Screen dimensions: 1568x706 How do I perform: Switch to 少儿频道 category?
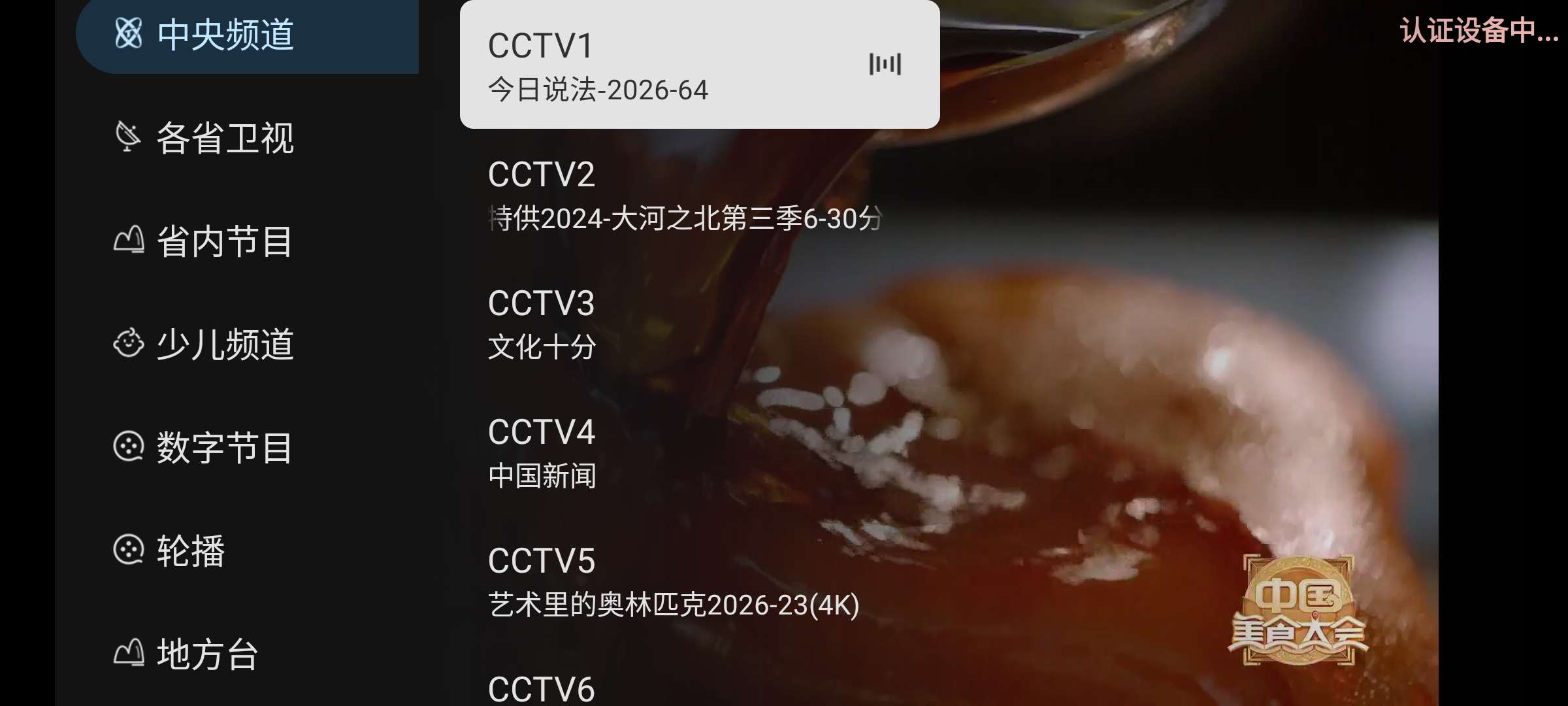[225, 344]
